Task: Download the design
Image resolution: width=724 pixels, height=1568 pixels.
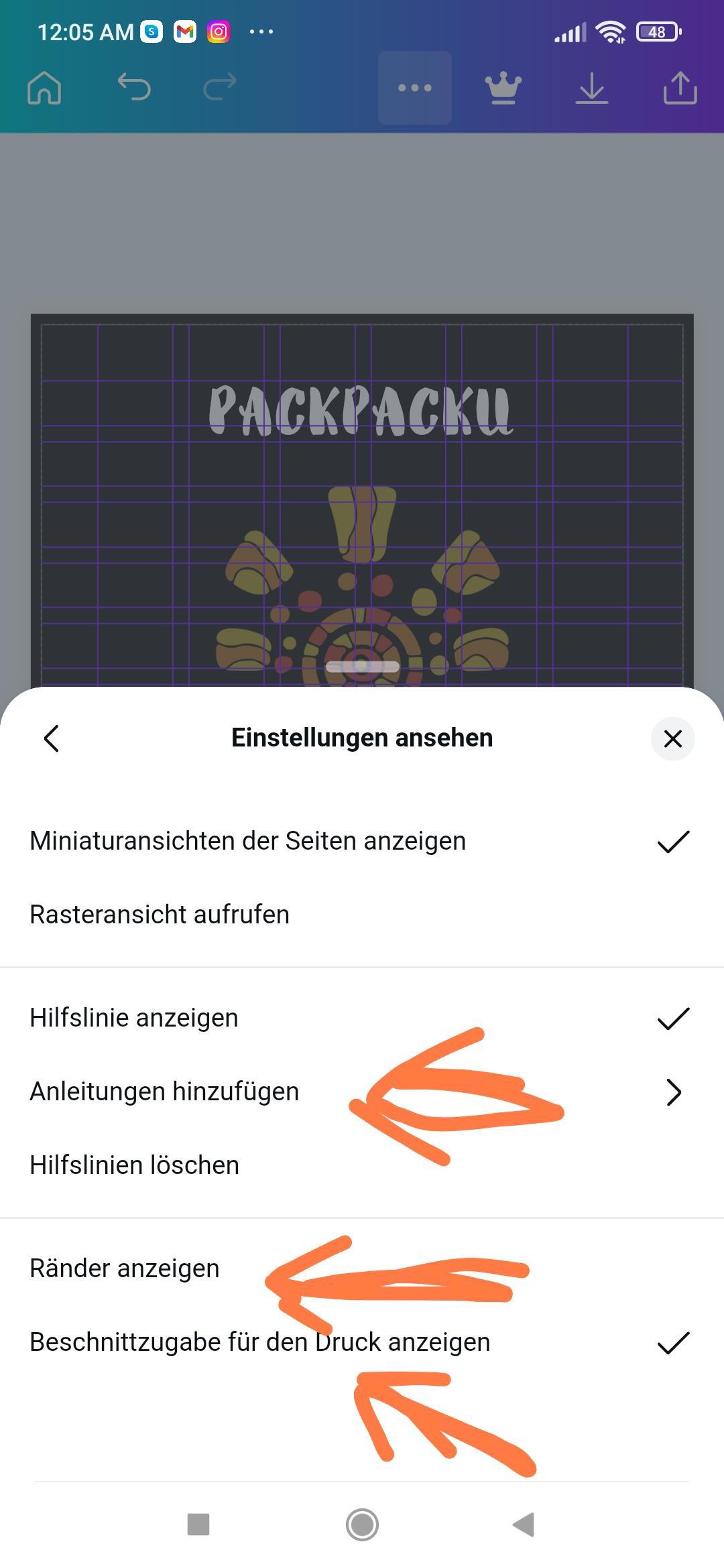Action: coord(591,88)
